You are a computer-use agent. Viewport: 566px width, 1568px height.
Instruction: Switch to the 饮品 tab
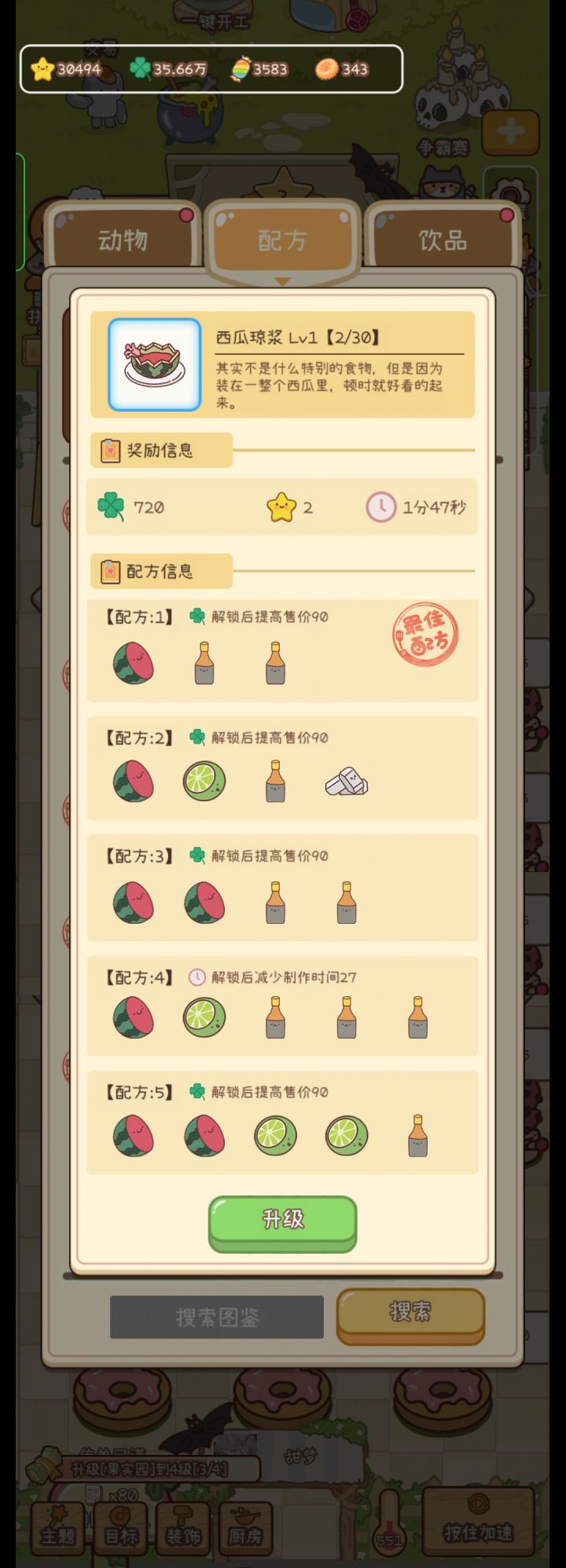442,238
